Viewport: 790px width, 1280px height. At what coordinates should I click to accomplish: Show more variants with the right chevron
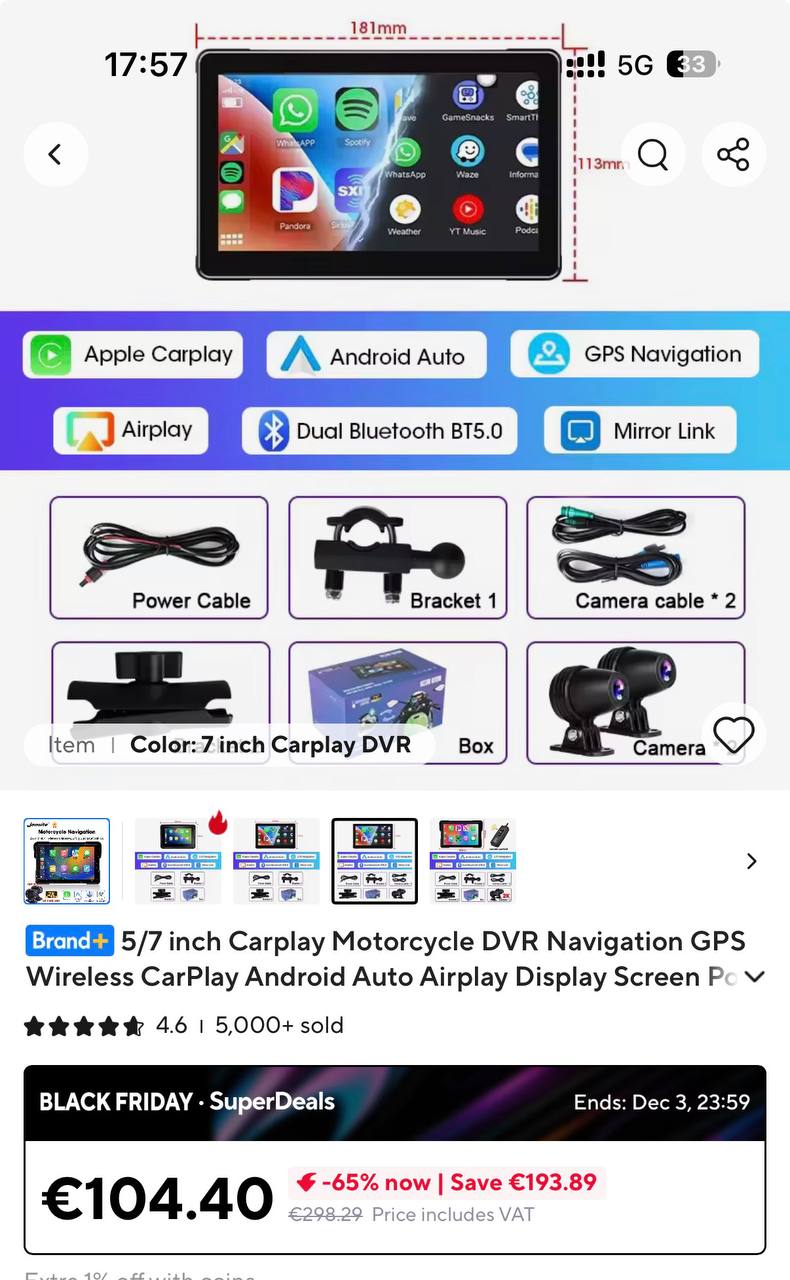click(x=752, y=861)
